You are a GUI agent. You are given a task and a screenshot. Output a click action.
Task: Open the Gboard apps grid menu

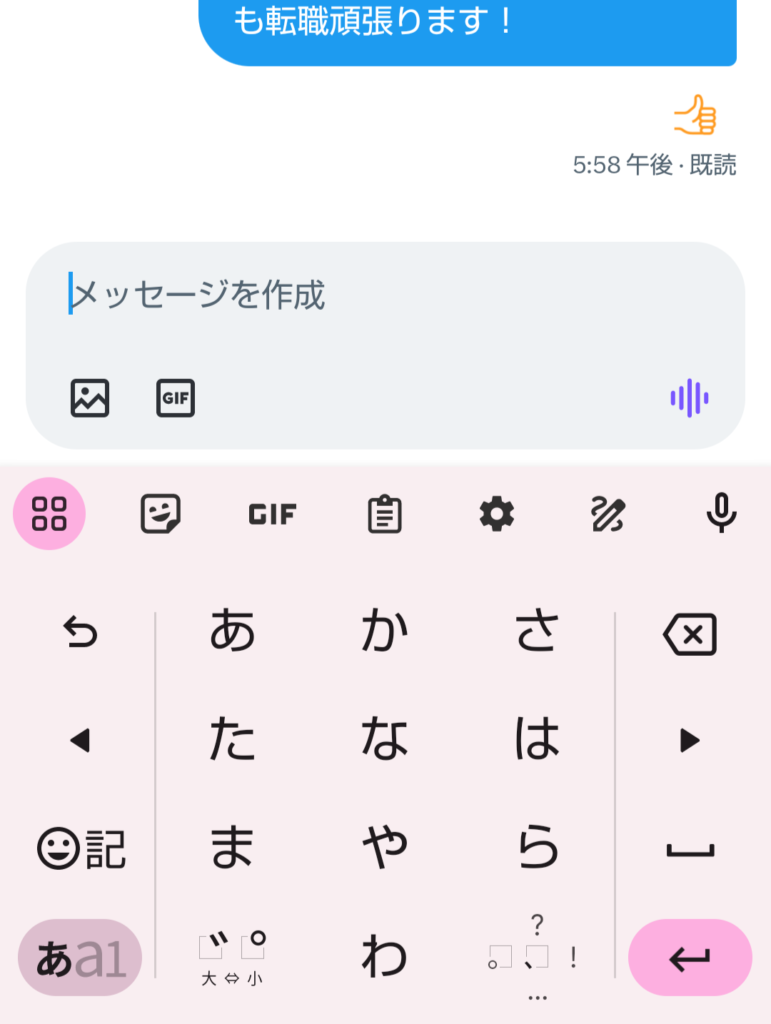coord(49,514)
